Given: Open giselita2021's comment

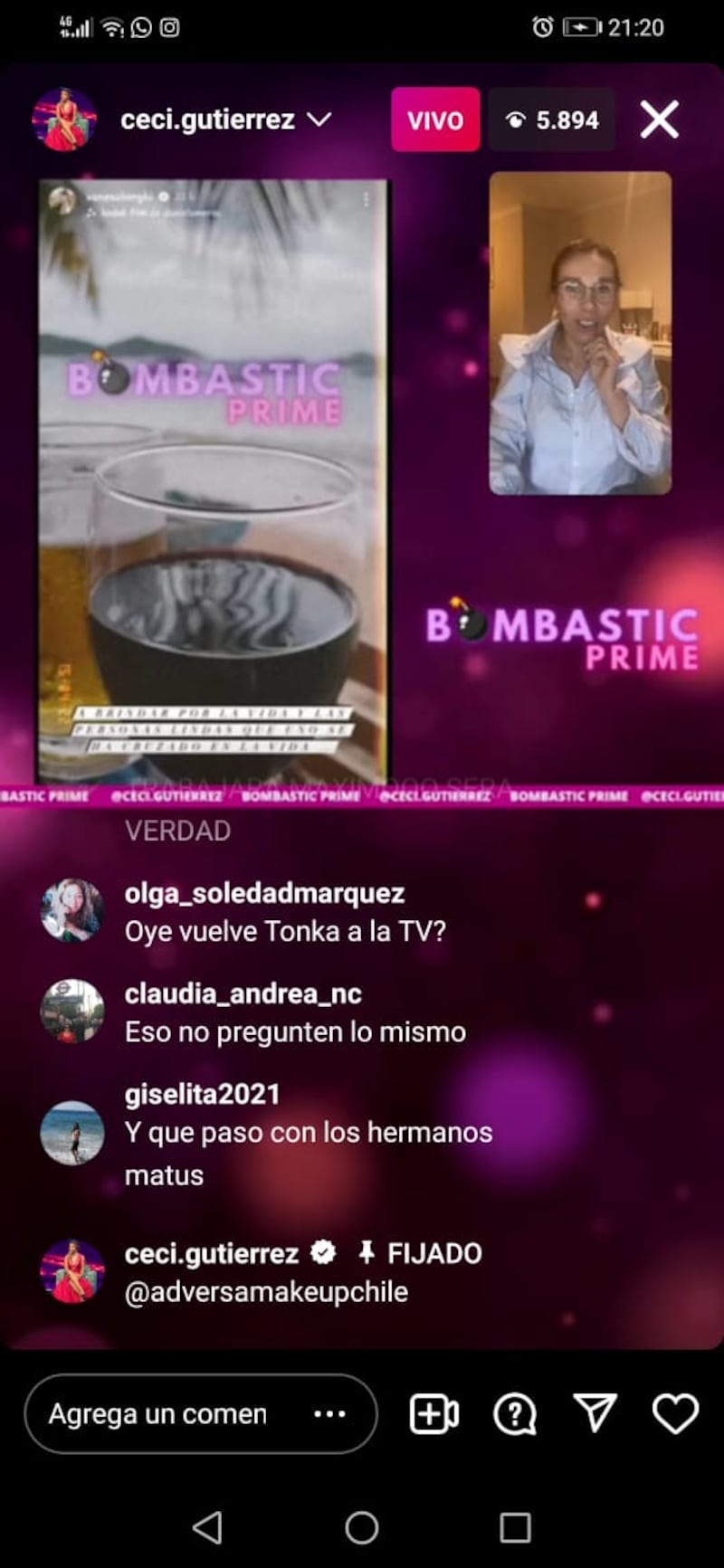Looking at the screenshot, I should 308,1133.
